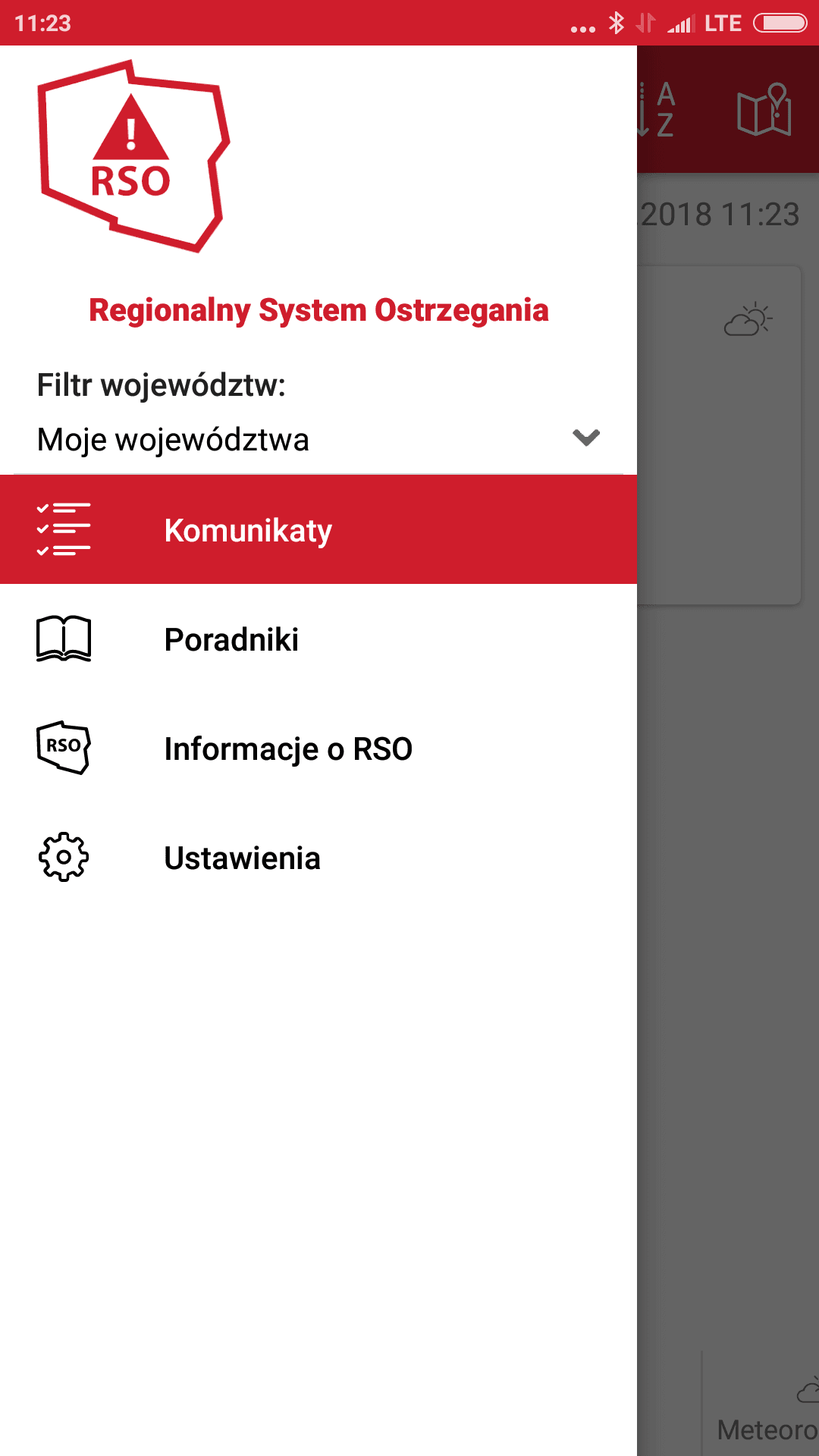The image size is (819, 1456).
Task: Tap the A-Z sort icon
Action: point(658,110)
